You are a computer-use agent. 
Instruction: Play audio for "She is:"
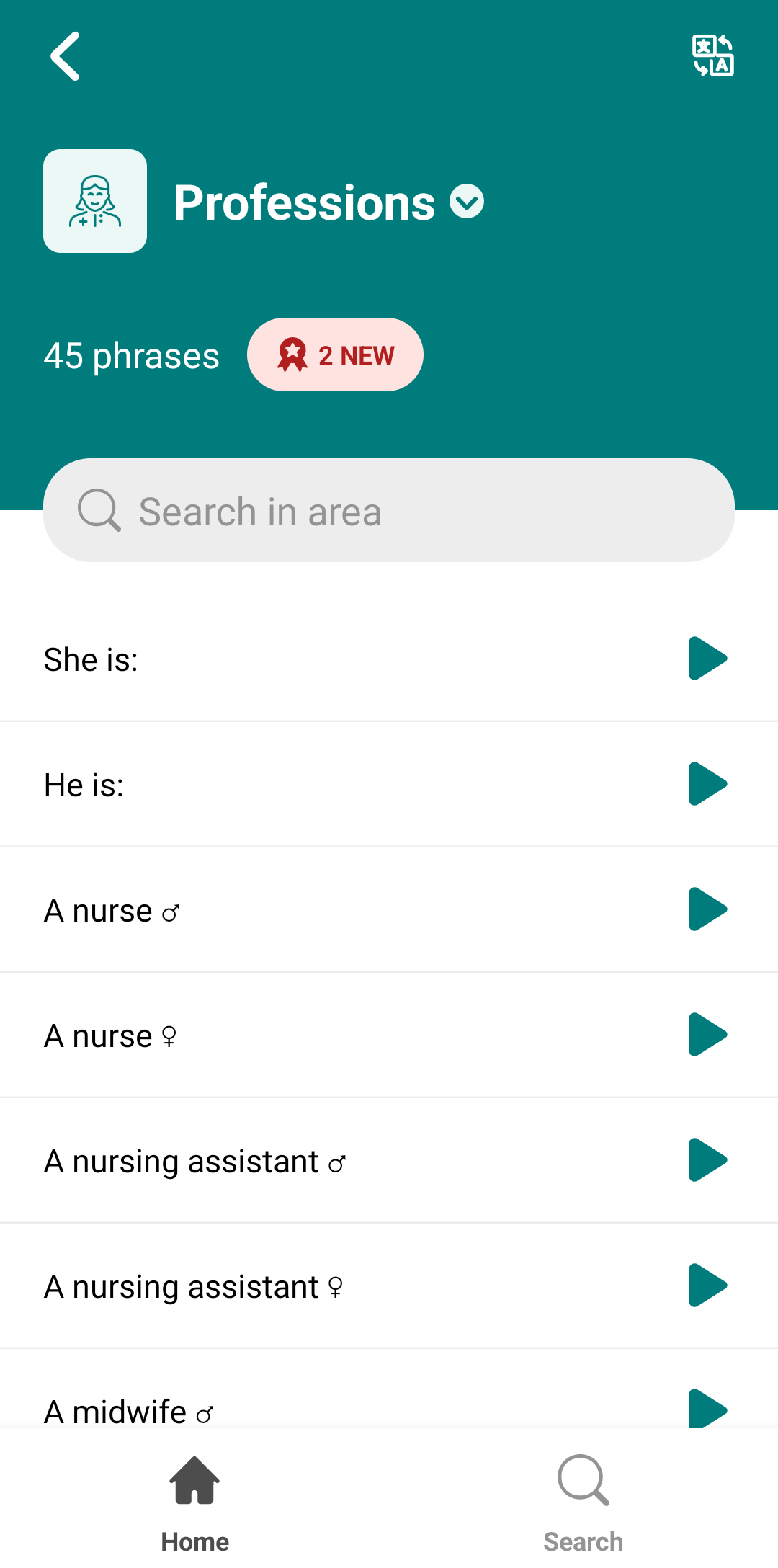(707, 659)
